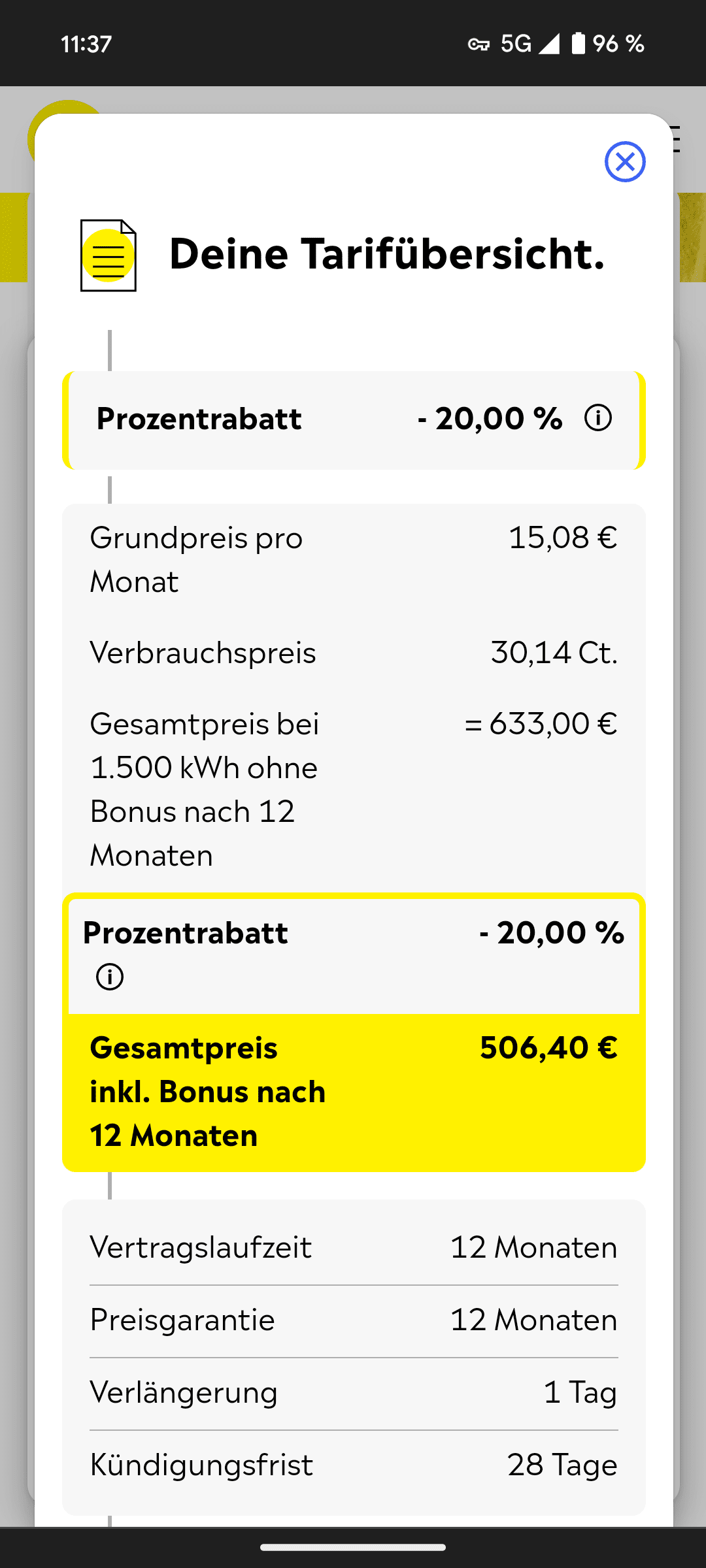Open info icon next to top Prozentrabatt
The width and height of the screenshot is (706, 1568).
tap(597, 417)
